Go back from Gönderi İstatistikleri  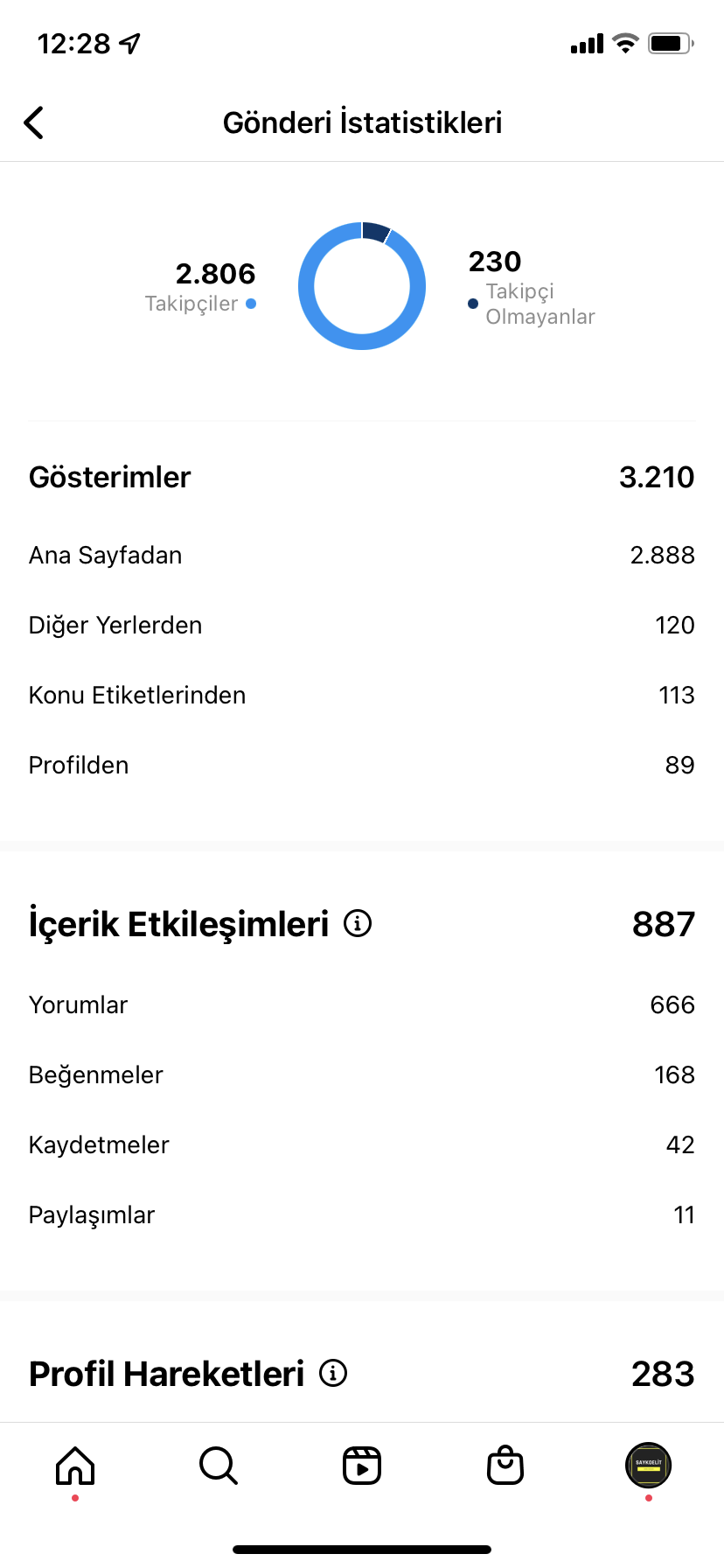point(33,122)
